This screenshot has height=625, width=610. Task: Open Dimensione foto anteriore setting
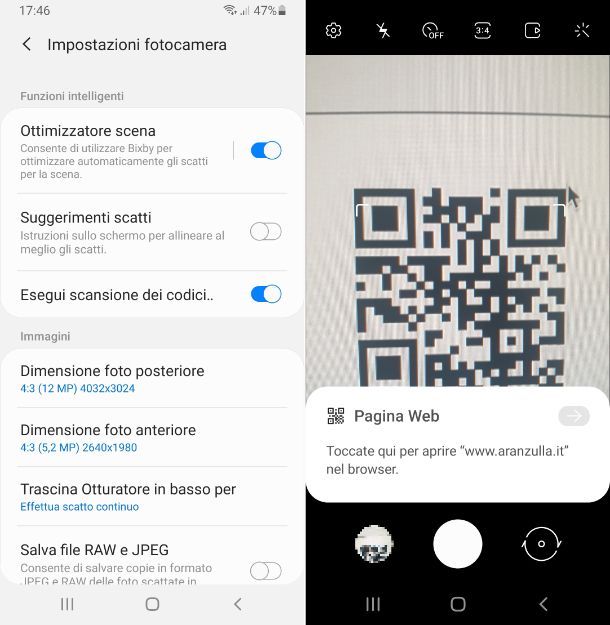click(108, 437)
